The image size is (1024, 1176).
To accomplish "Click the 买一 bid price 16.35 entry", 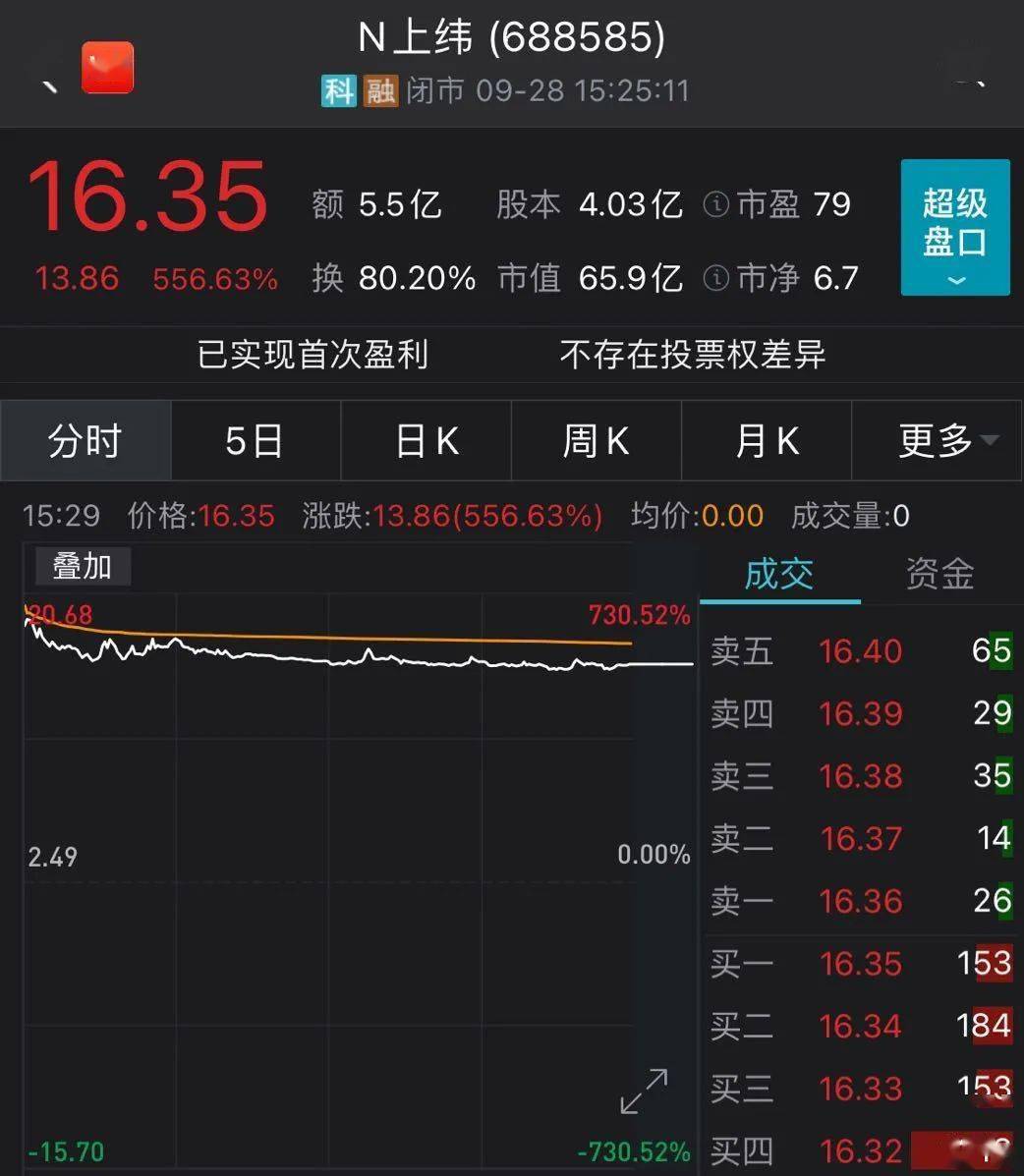I will 861,964.
